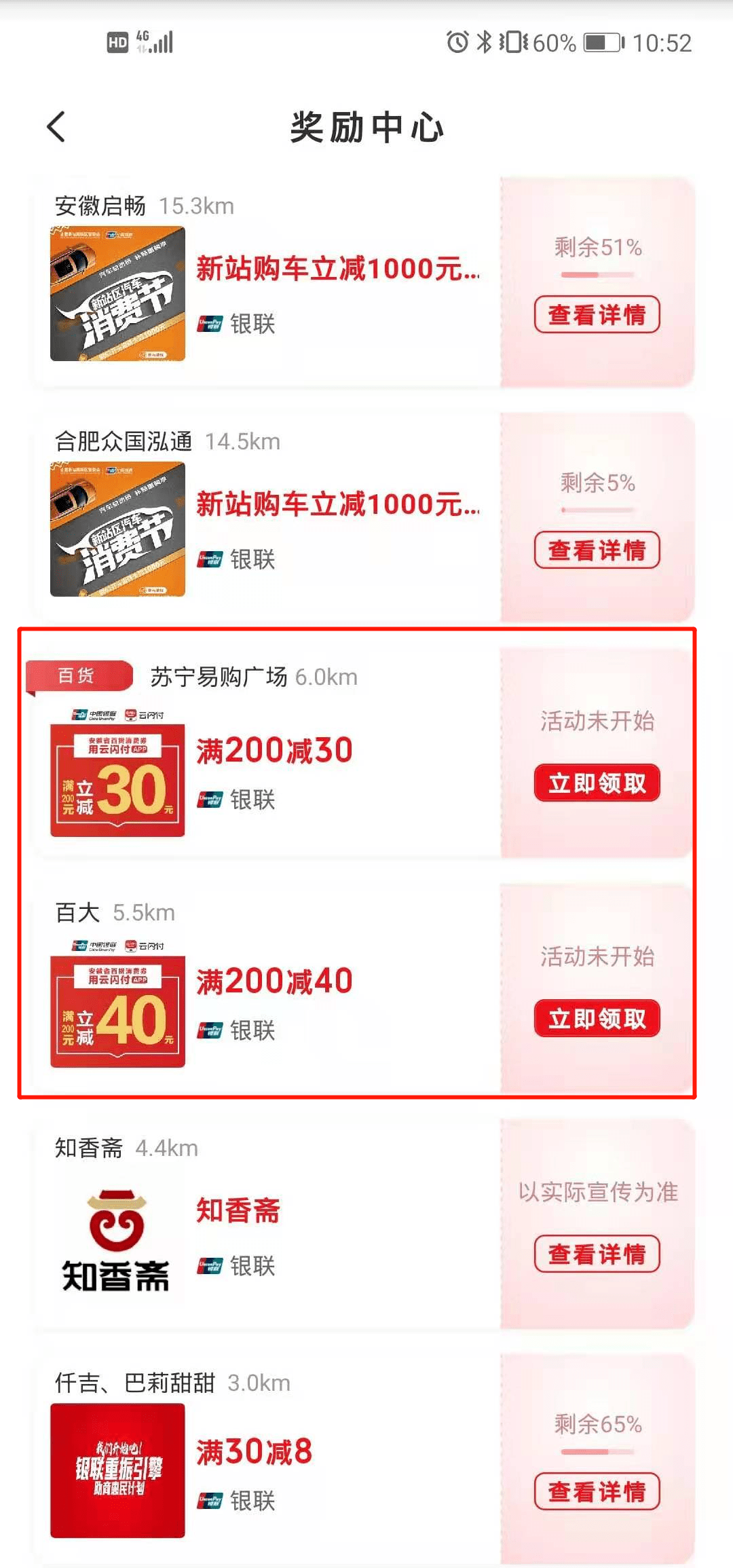The height and width of the screenshot is (1568, 733).
Task: Claim the 满200减40 coupon with 立即领取
Action: 597,1018
